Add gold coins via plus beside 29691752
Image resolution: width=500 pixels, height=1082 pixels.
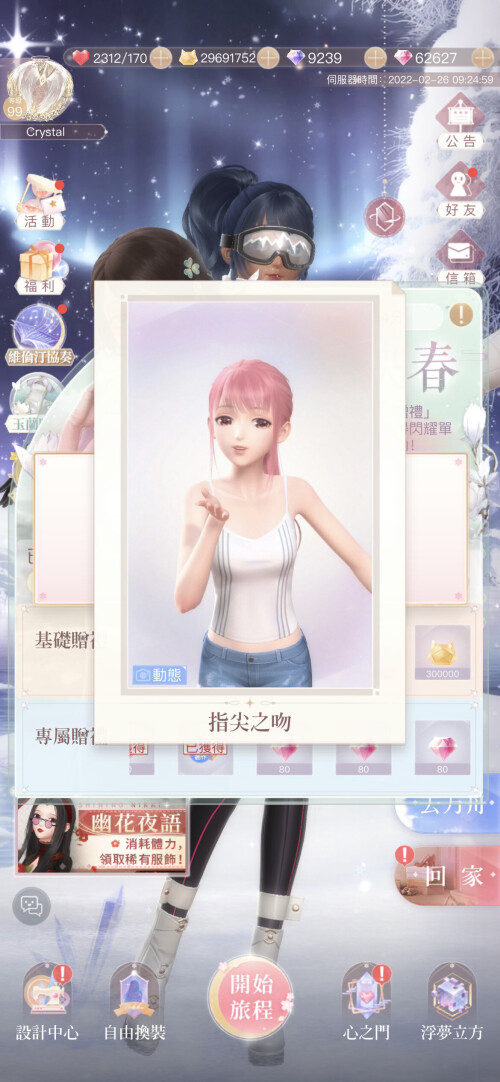268,58
